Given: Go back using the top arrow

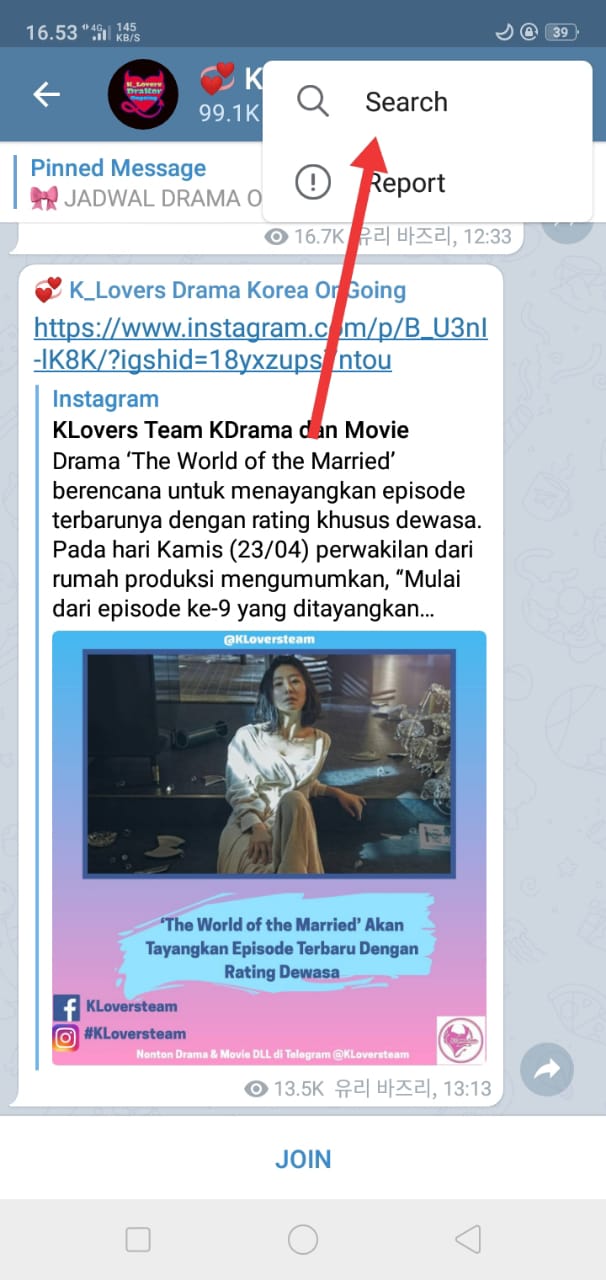Looking at the screenshot, I should click(x=47, y=94).
